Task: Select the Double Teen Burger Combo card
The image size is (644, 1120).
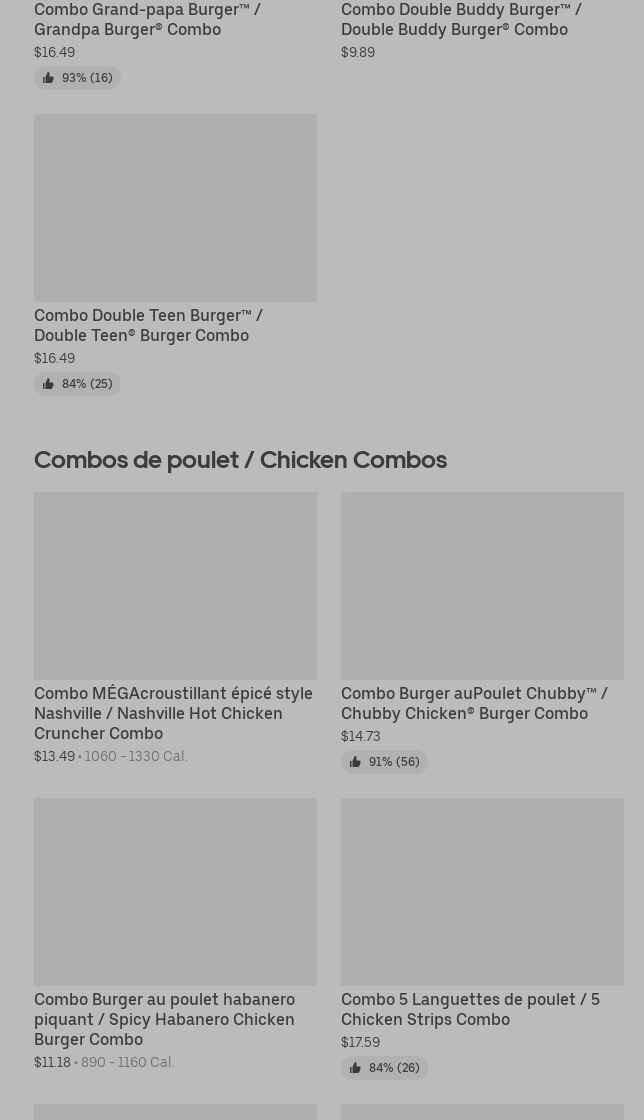Action: pyautogui.click(x=175, y=208)
